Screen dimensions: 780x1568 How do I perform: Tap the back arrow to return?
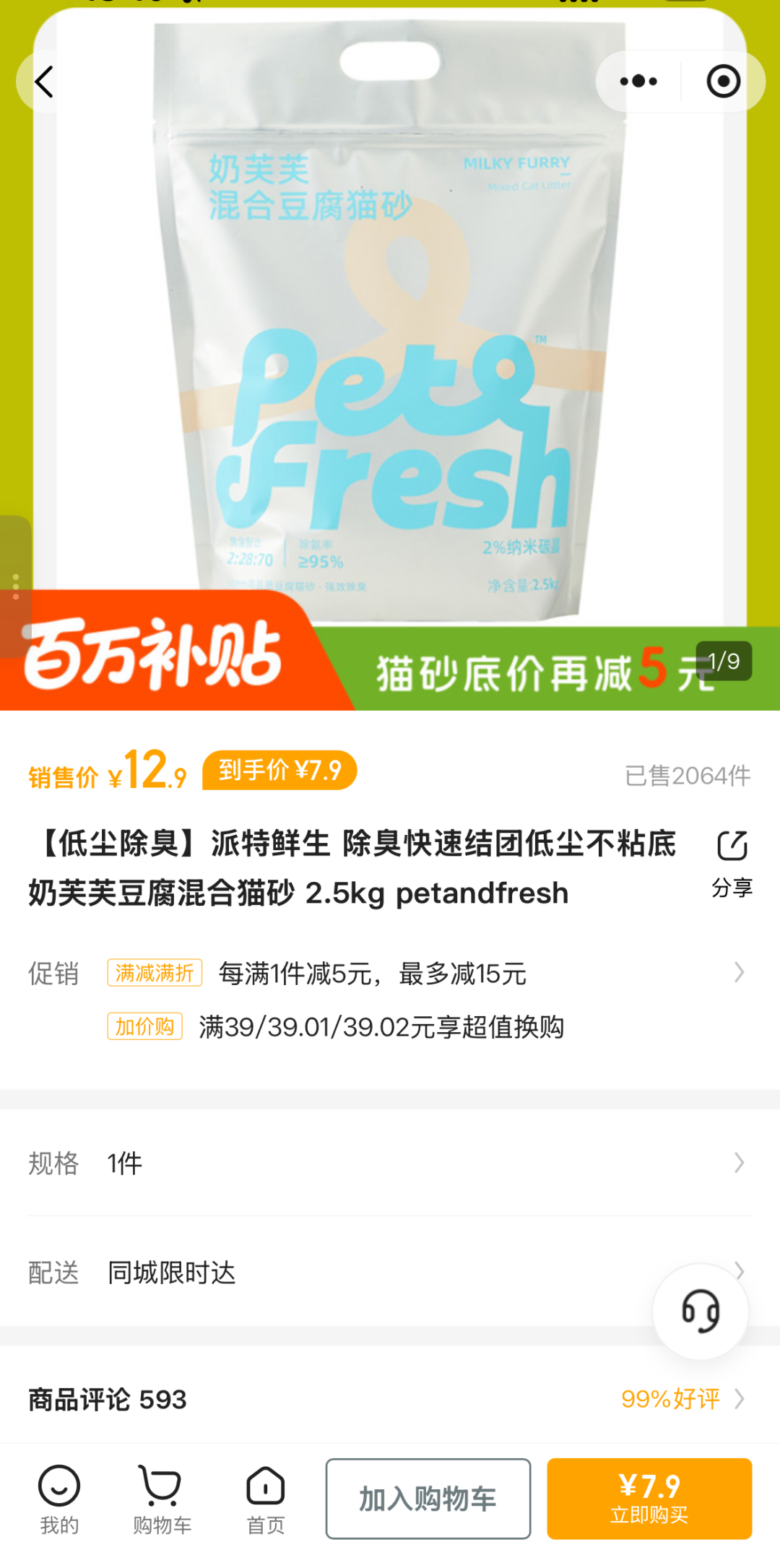(x=45, y=81)
